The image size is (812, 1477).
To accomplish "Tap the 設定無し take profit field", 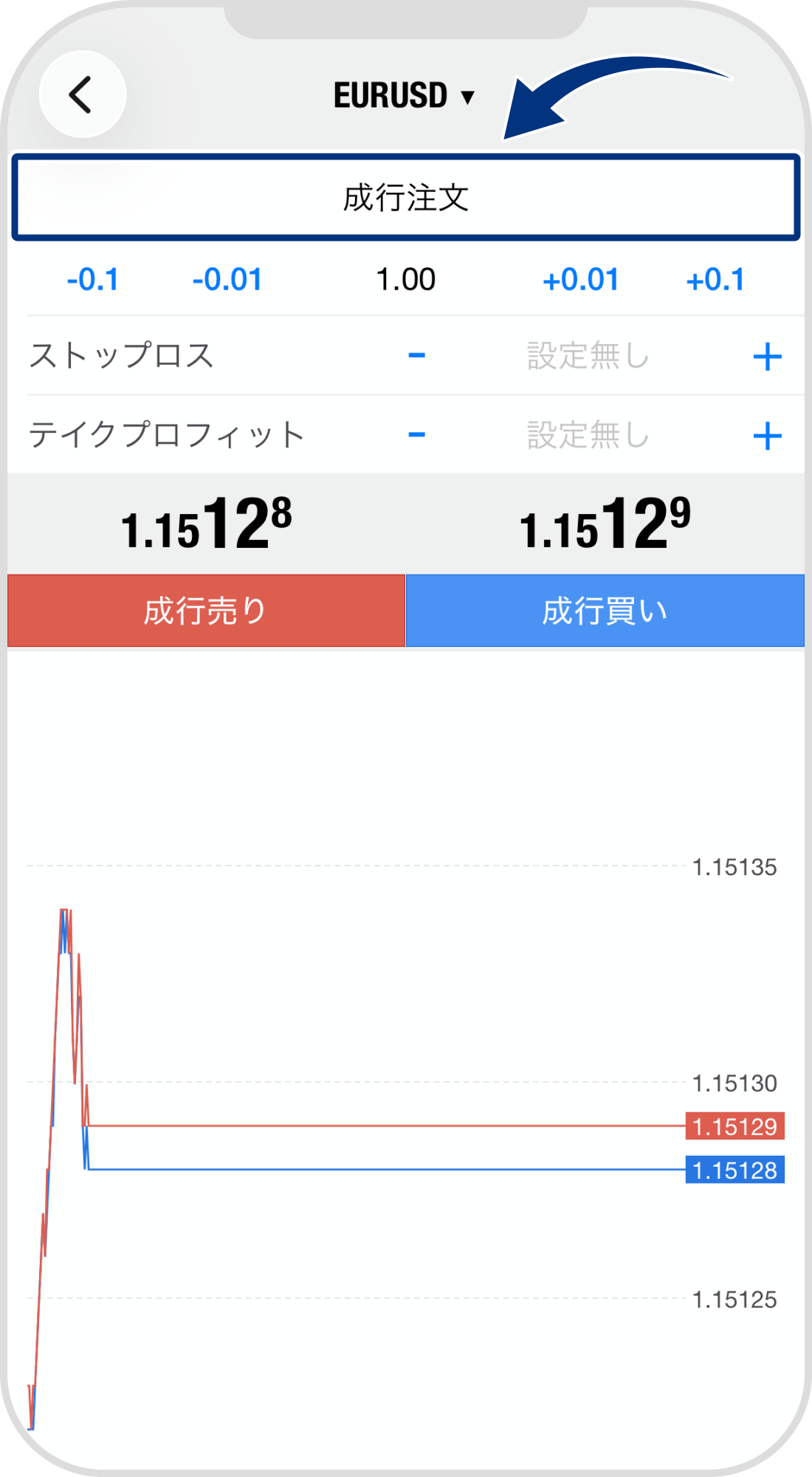I will pyautogui.click(x=587, y=435).
